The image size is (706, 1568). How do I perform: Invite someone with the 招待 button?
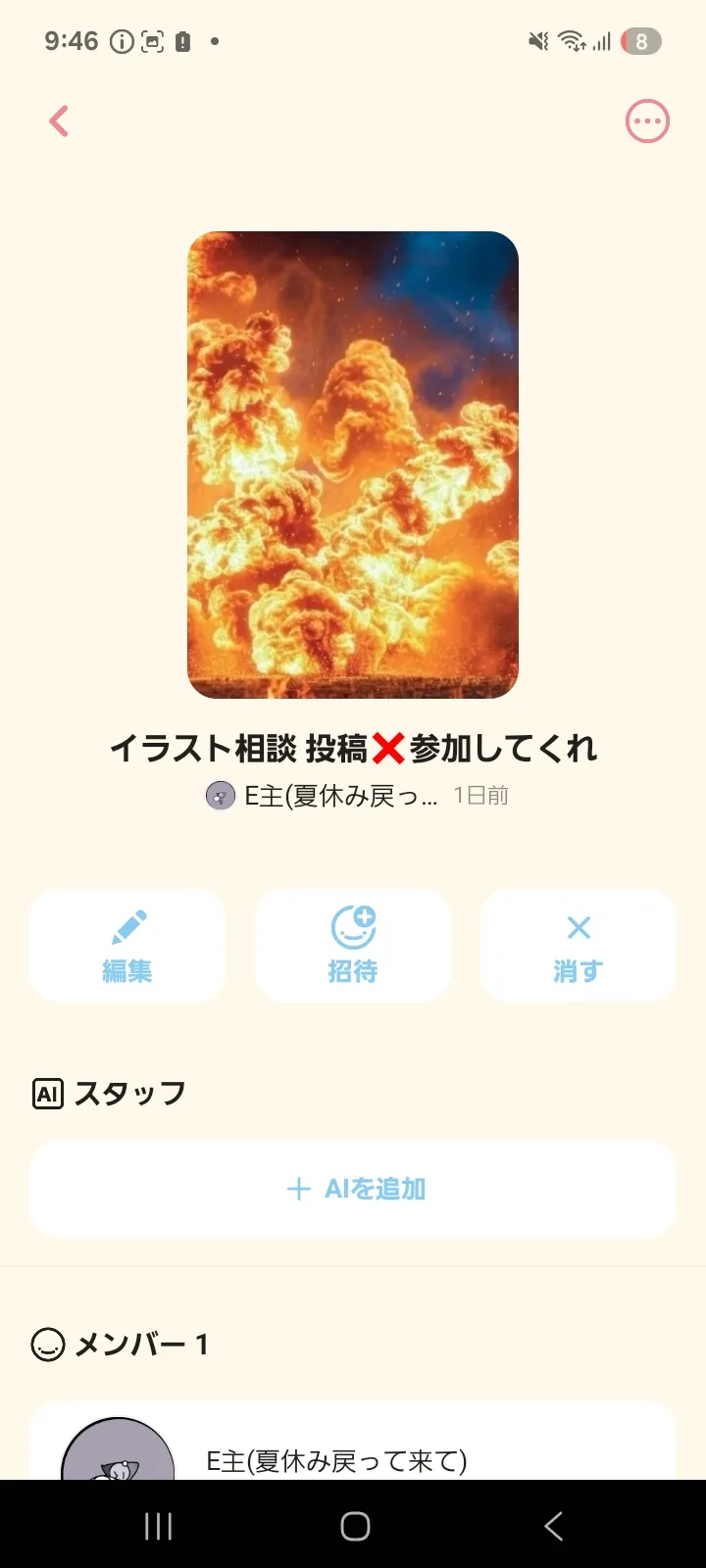353,946
